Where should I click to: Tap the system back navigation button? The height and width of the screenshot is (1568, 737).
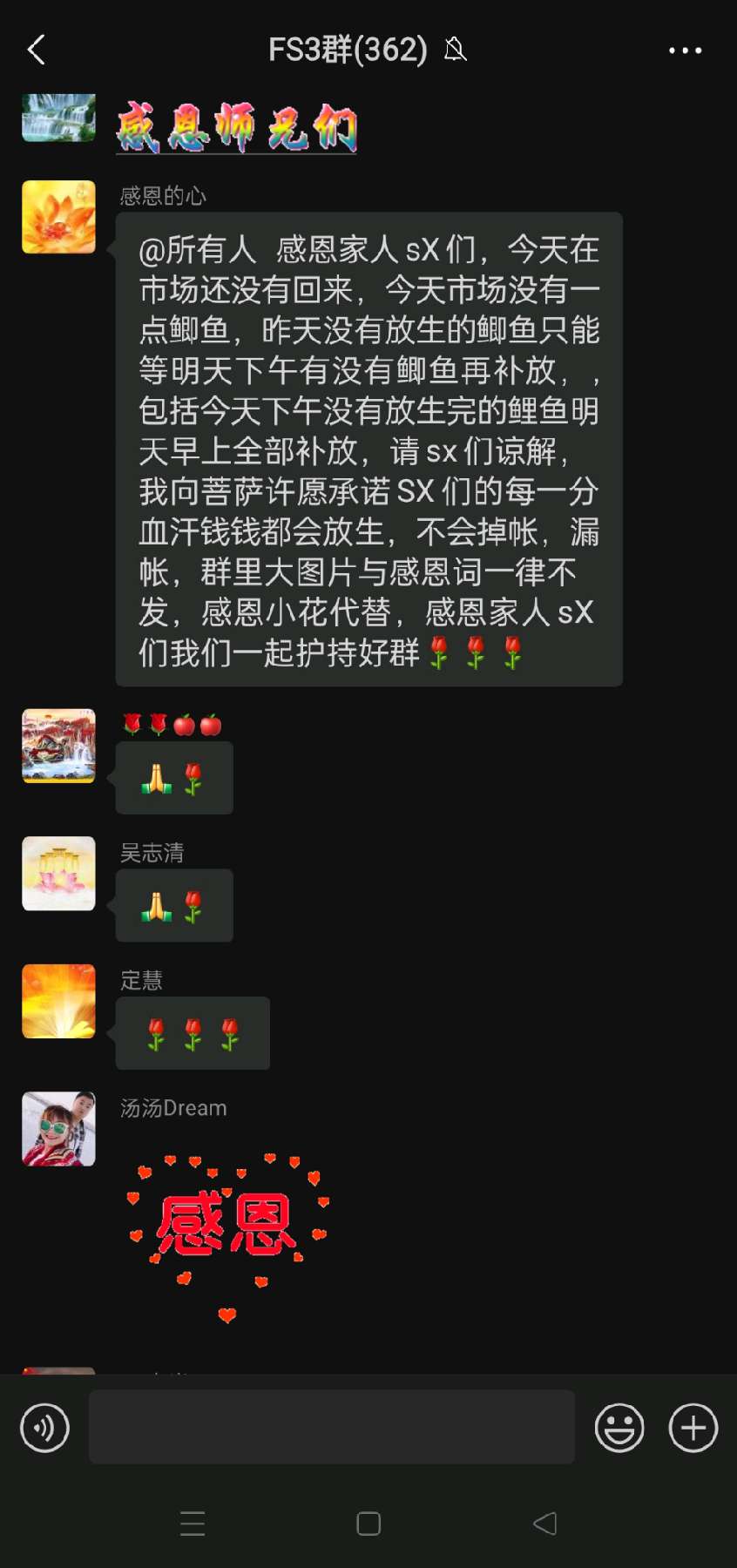pos(544,1524)
